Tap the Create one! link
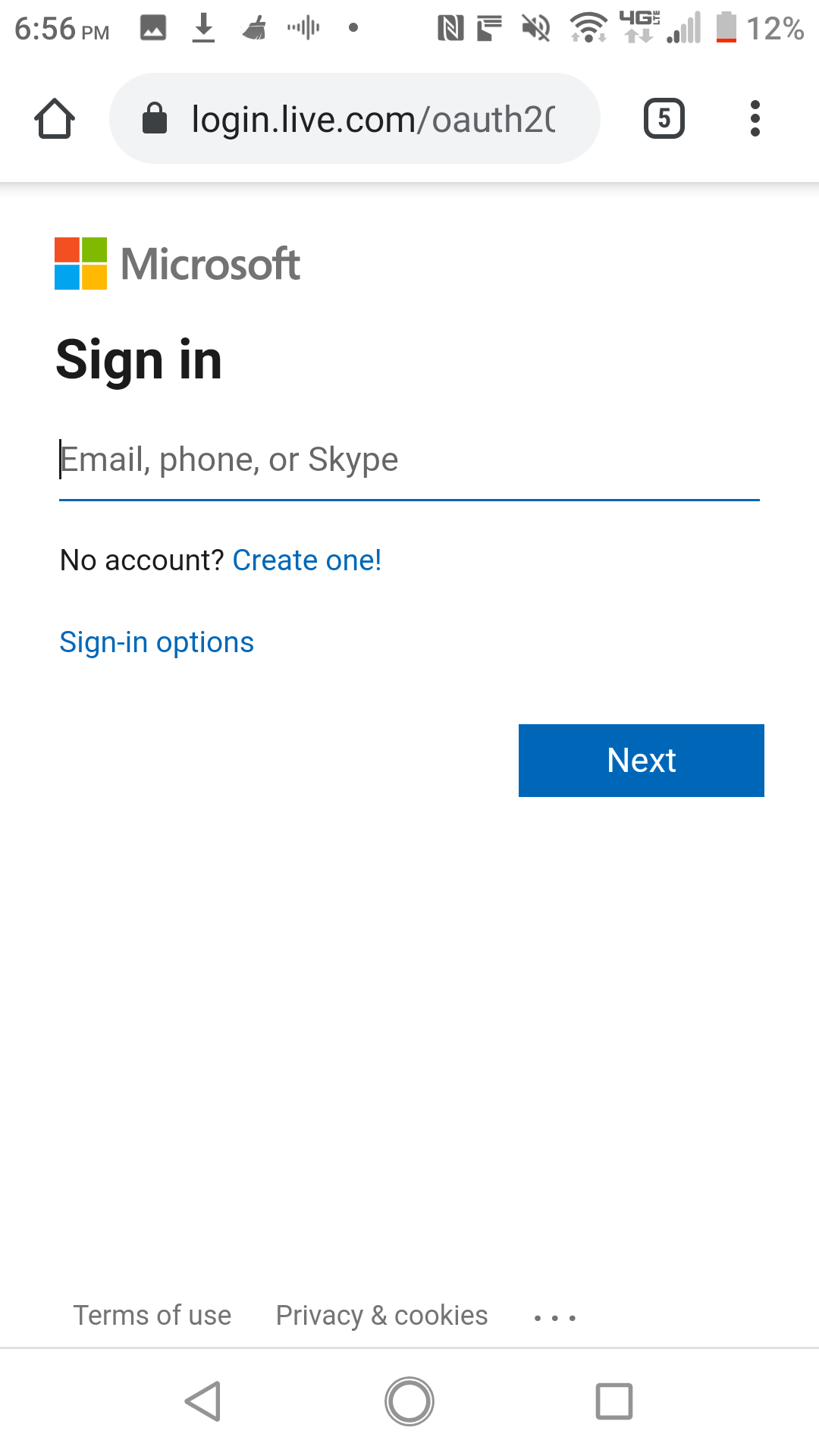 tap(306, 560)
